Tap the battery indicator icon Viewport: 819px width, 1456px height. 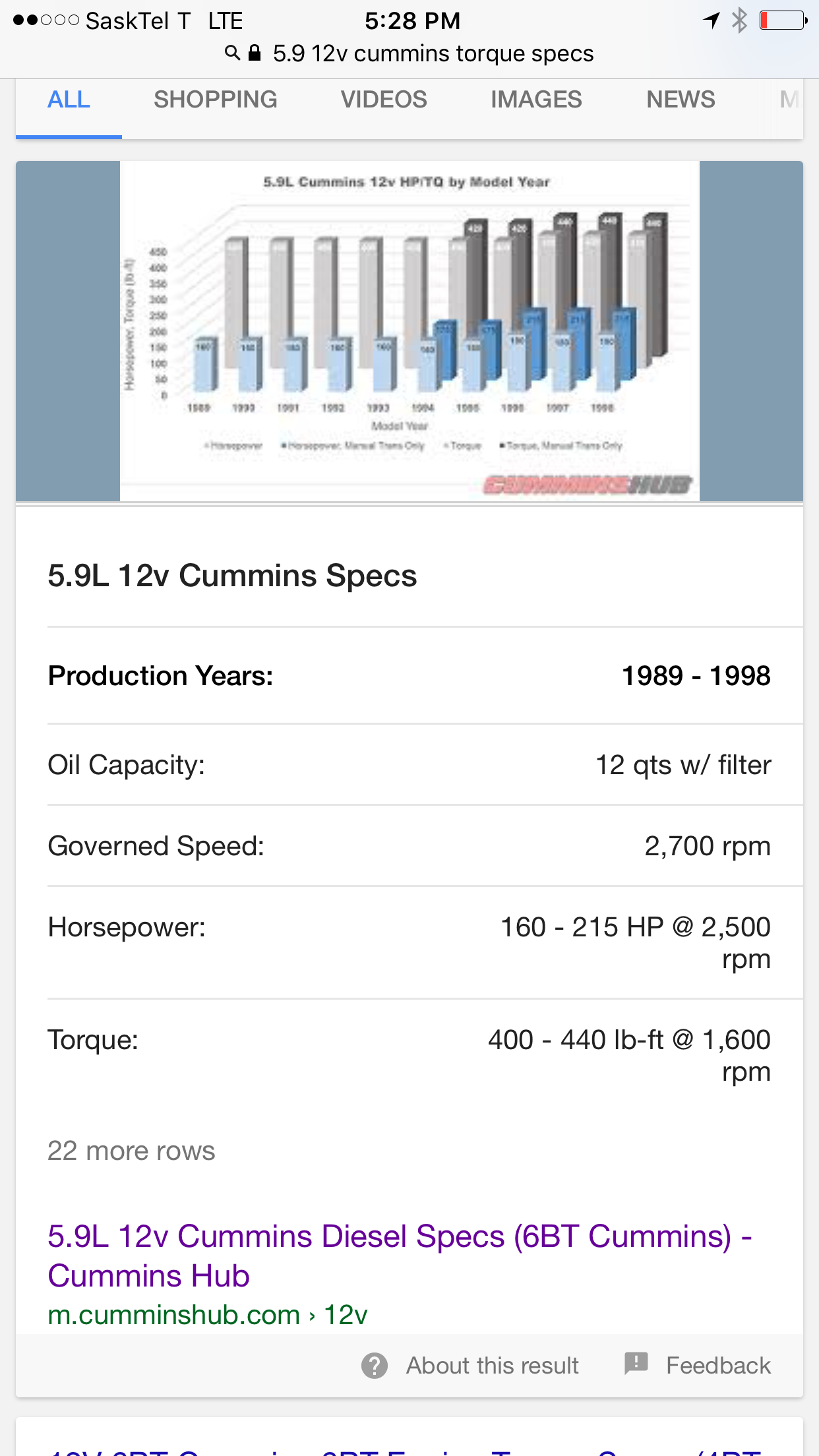point(782,20)
